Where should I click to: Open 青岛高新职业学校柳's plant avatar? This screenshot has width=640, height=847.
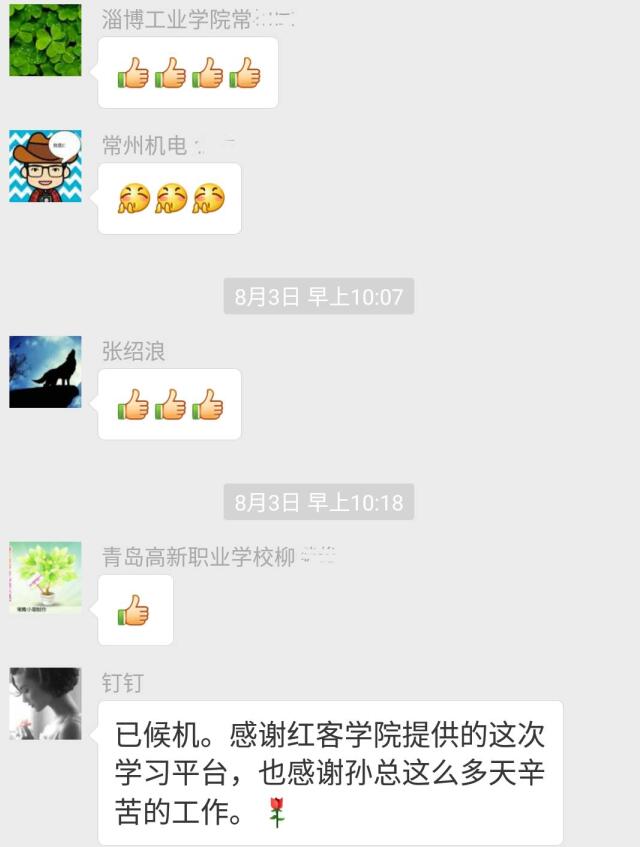coord(45,578)
